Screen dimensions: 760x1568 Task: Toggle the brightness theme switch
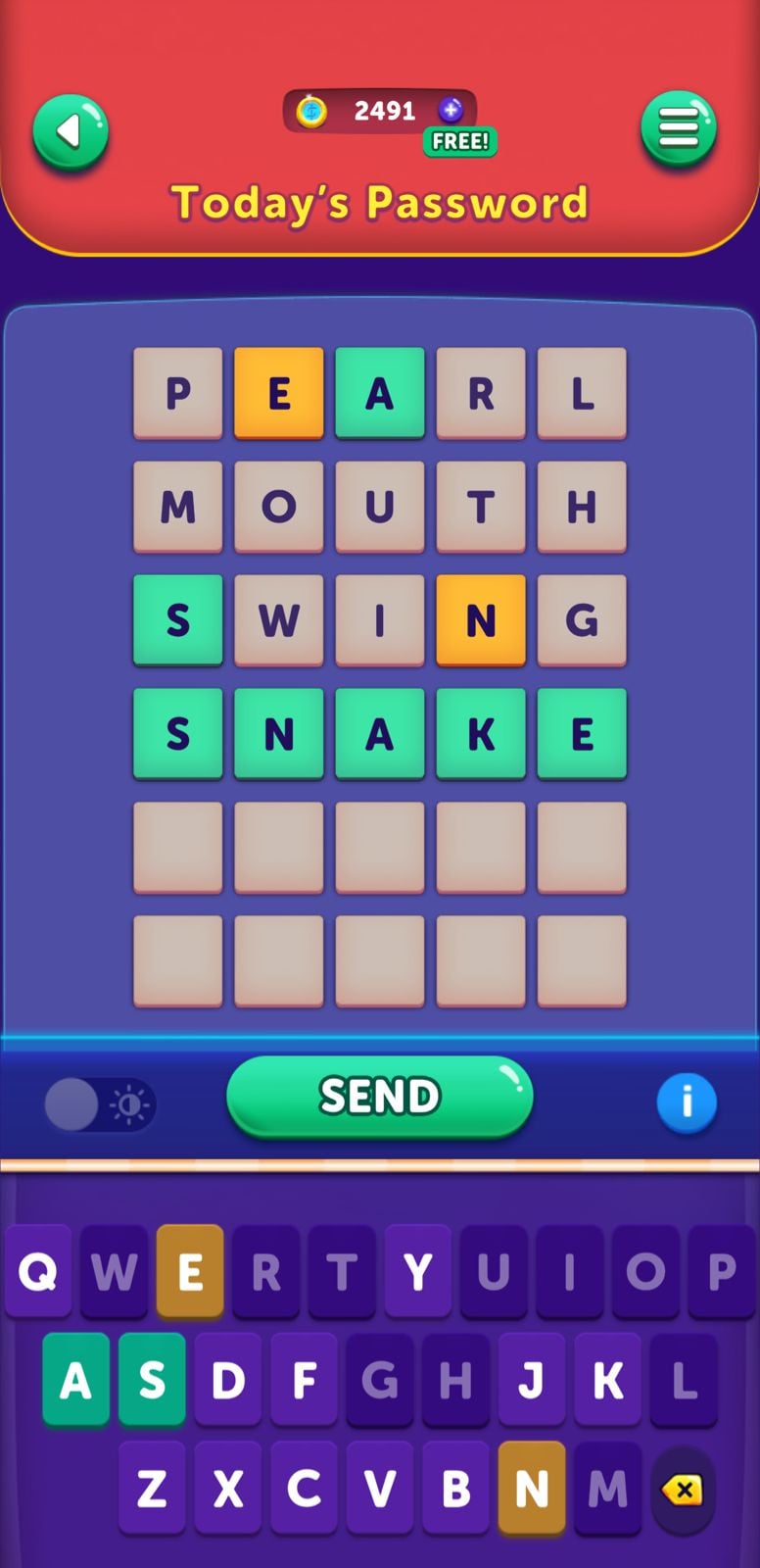pyautogui.click(x=100, y=1105)
